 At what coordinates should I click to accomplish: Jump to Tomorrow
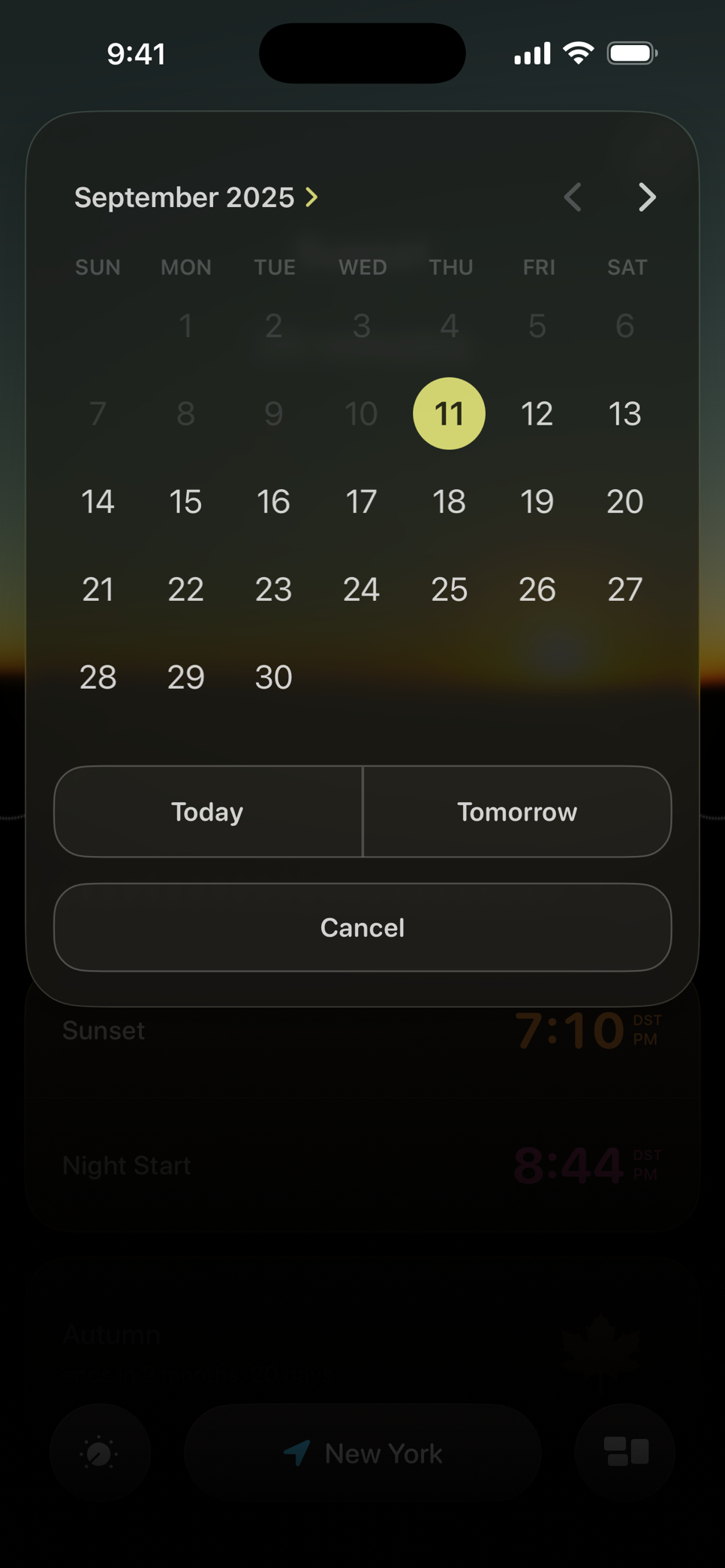(517, 811)
